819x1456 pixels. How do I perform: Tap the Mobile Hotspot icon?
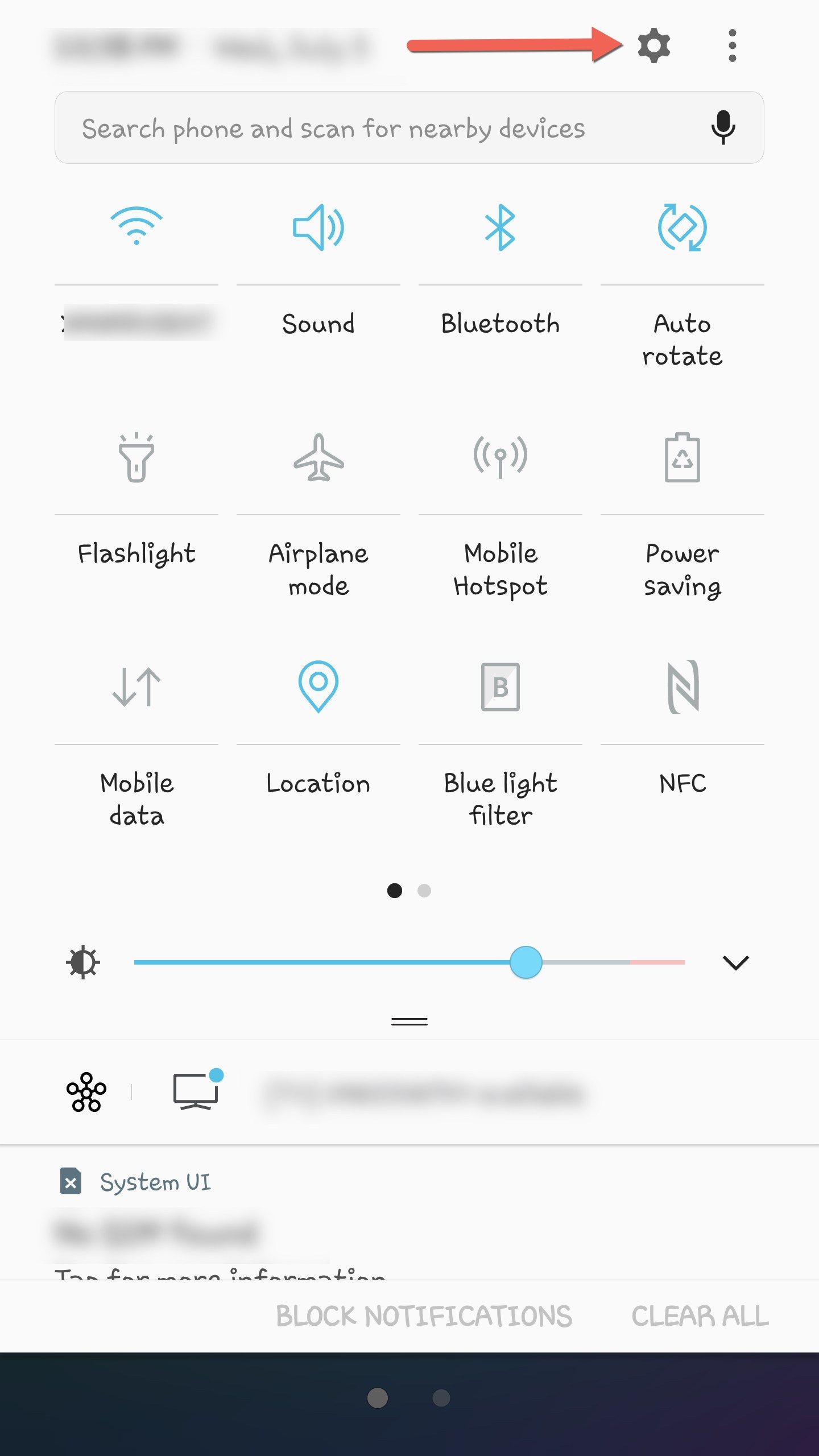500,460
